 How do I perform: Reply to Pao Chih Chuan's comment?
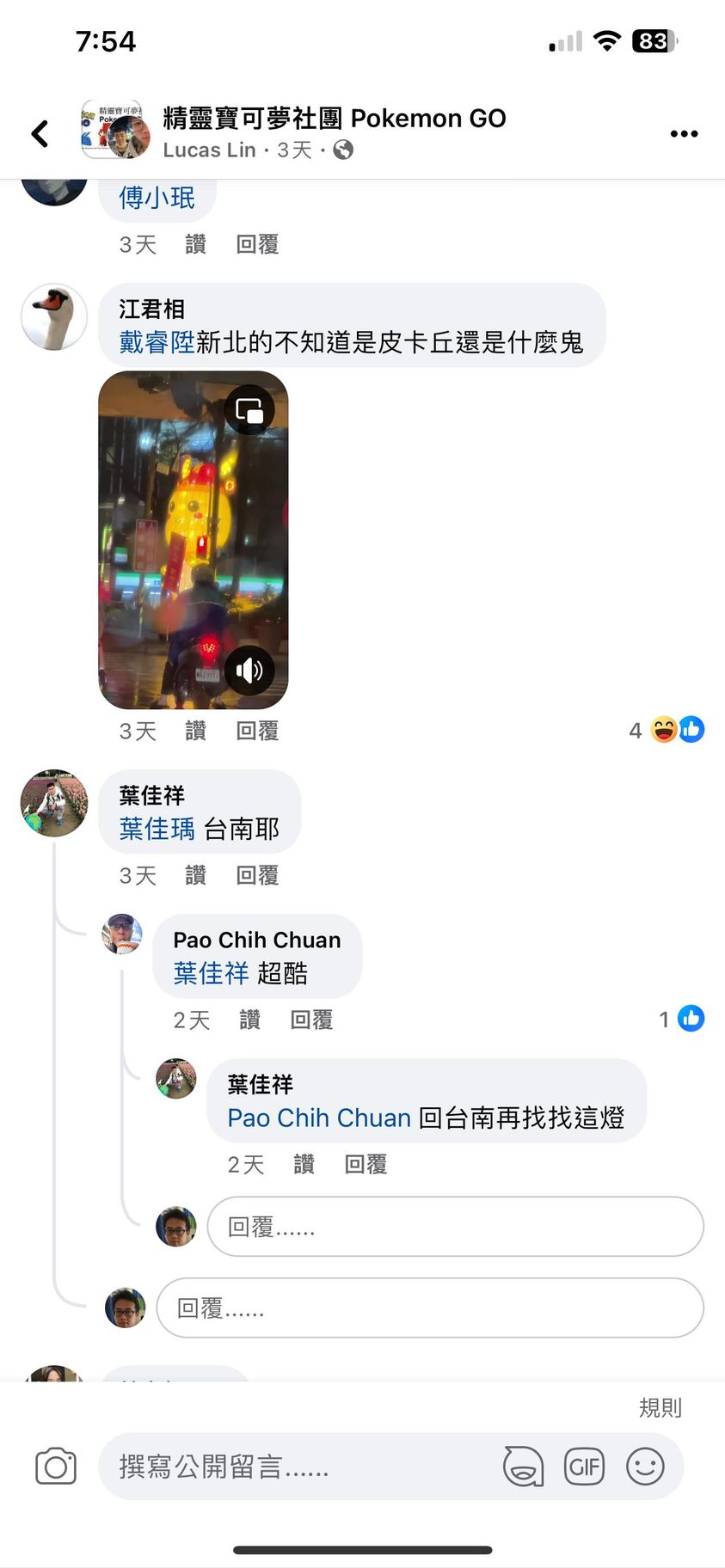click(x=311, y=1020)
